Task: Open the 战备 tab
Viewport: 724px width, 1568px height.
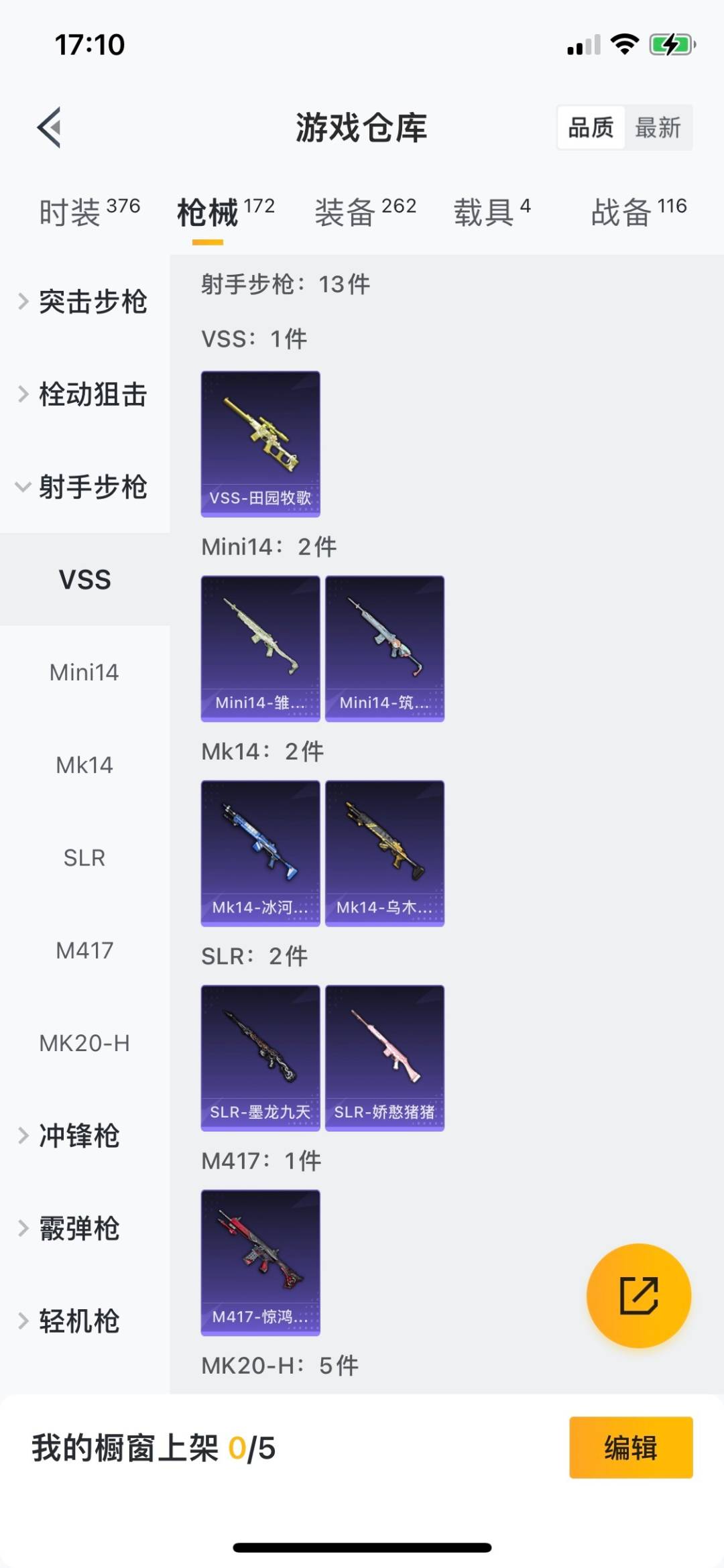Action: tap(639, 212)
